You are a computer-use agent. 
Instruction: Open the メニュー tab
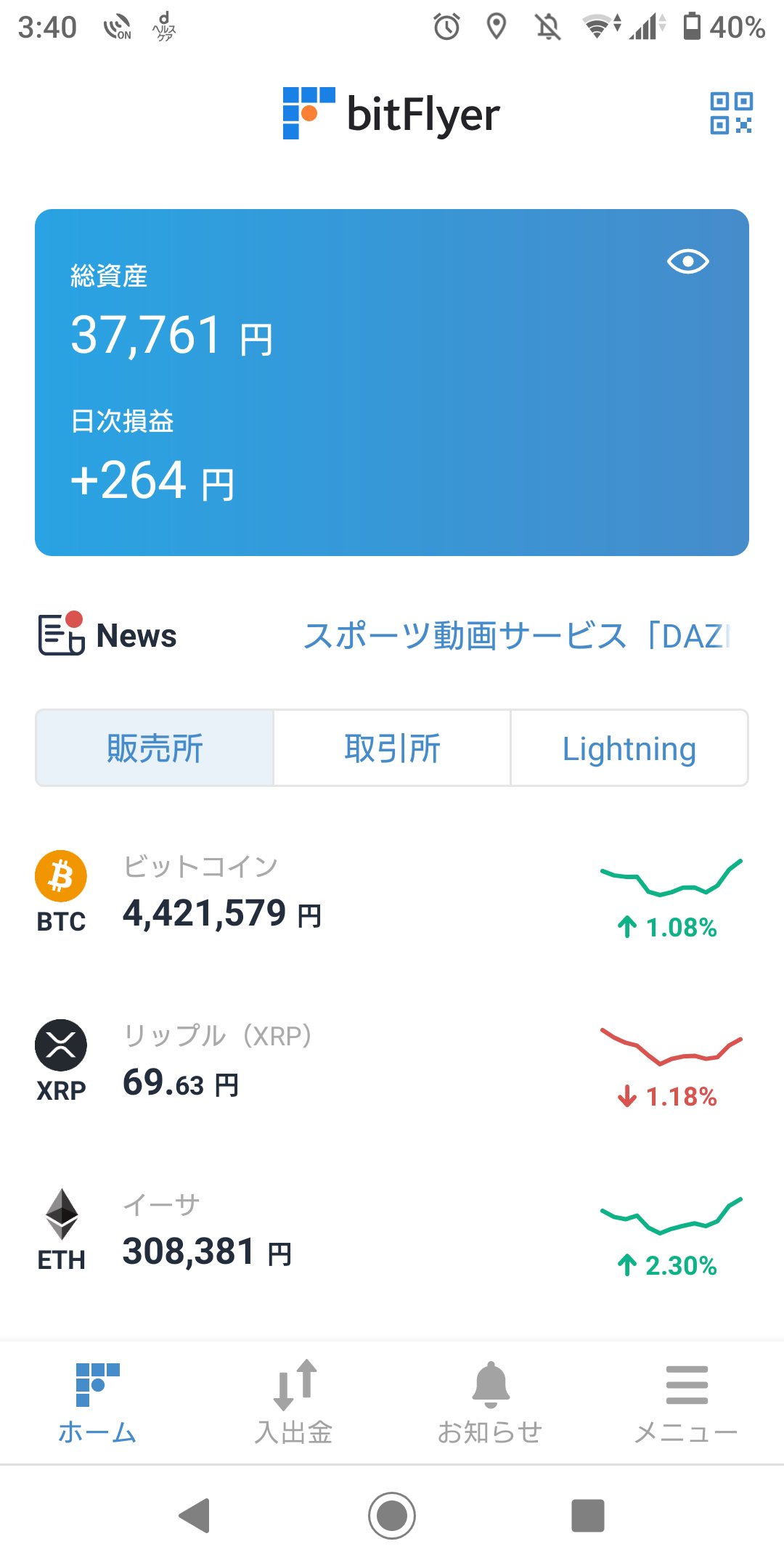pyautogui.click(x=686, y=1402)
